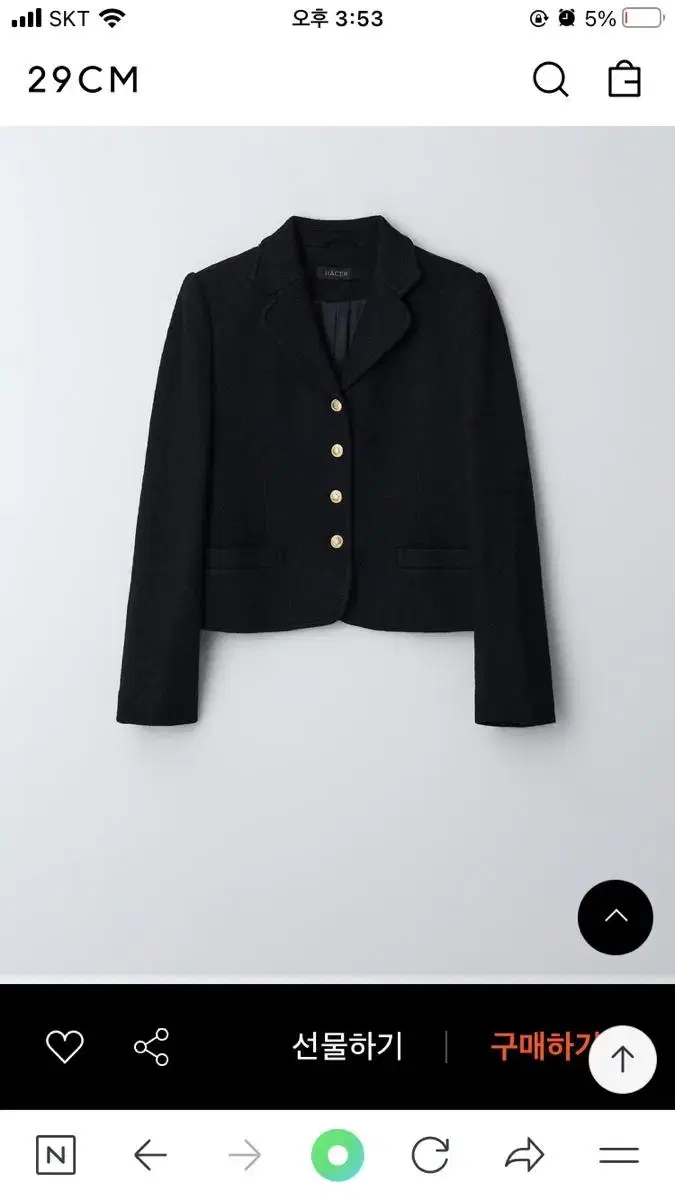Screen dimensions: 675x1200
Task: Add the jacket to wishlist heart
Action: tap(65, 1047)
